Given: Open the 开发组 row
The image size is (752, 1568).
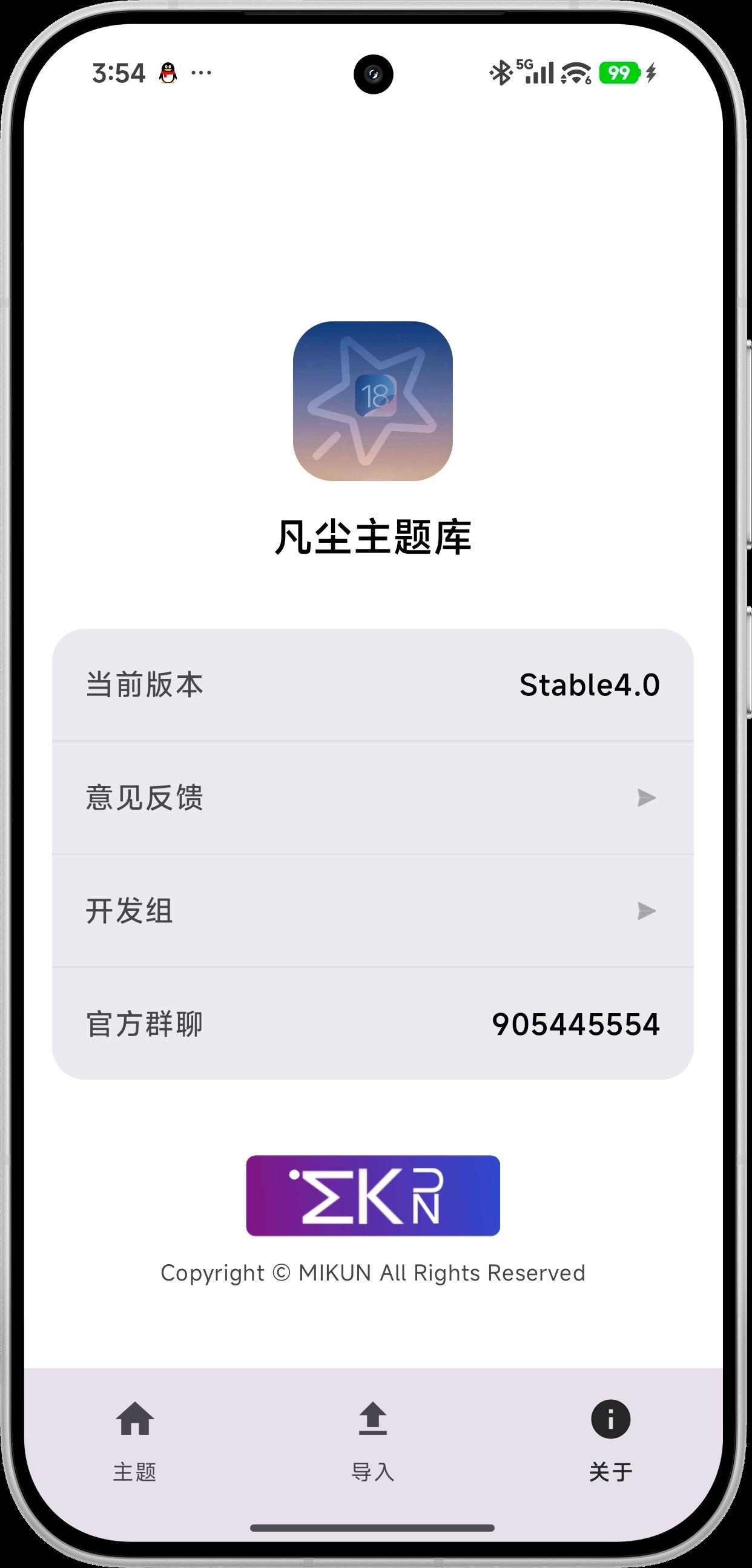Looking at the screenshot, I should (372, 911).
